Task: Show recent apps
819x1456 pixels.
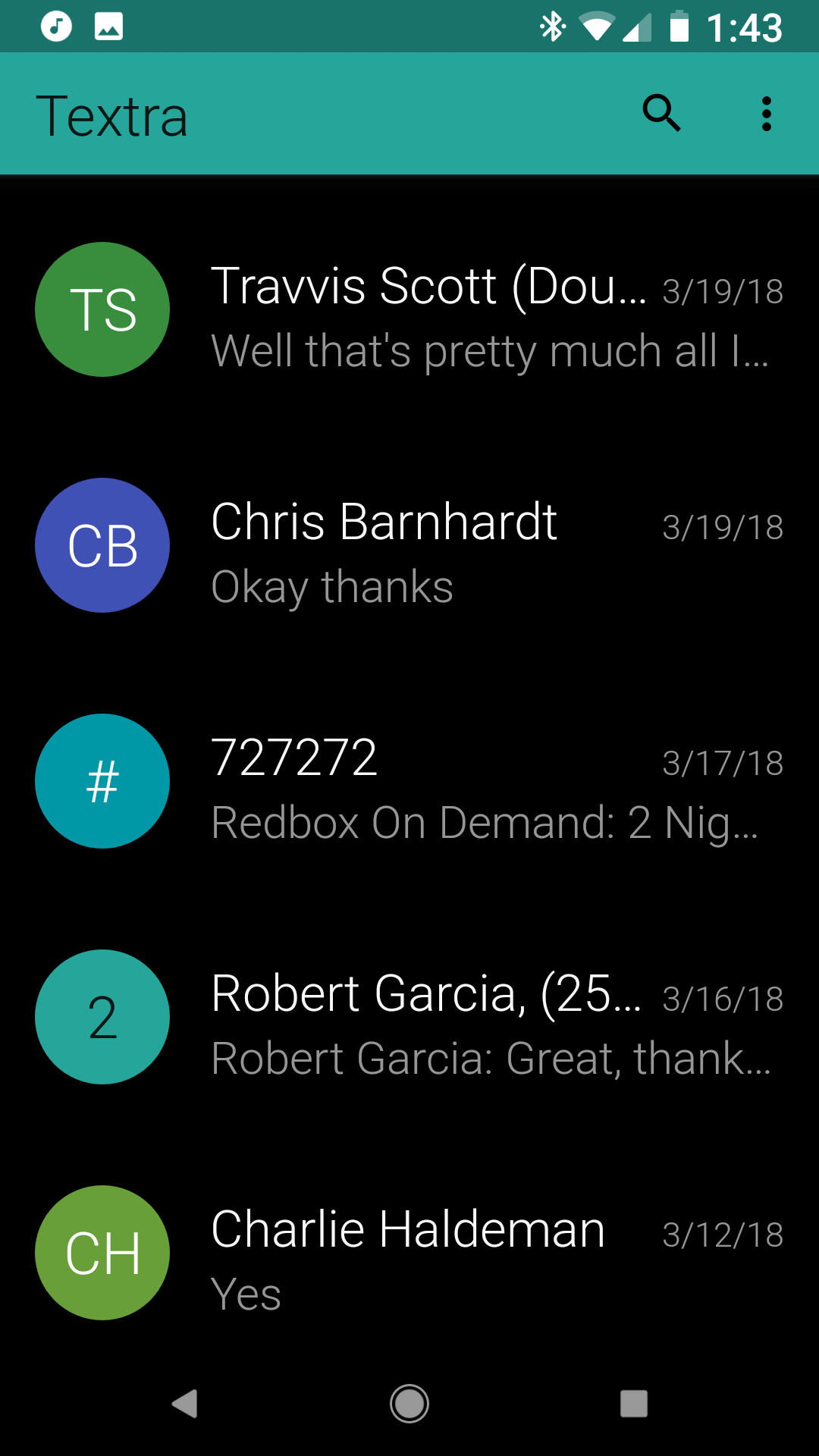Action: 634,1404
